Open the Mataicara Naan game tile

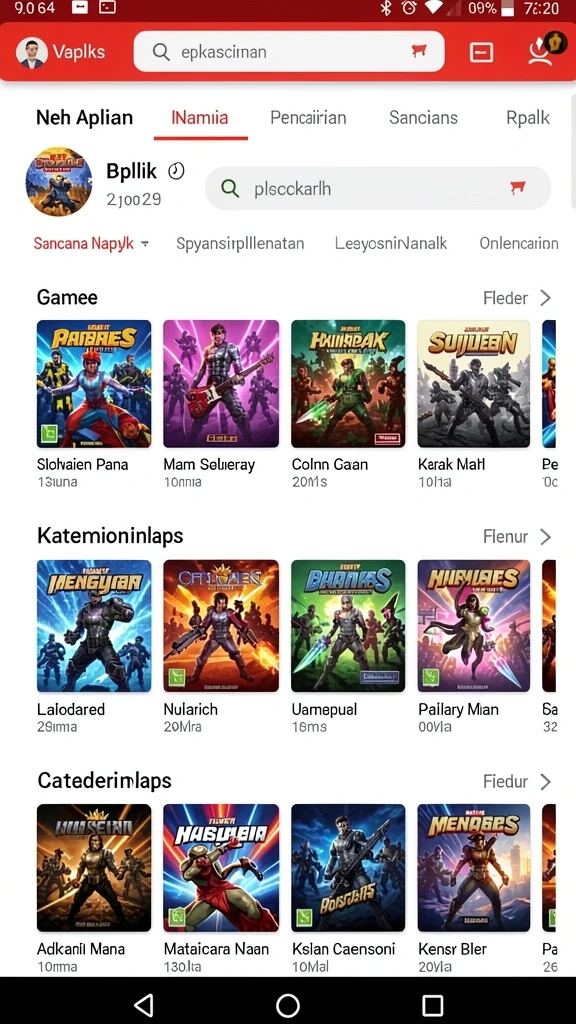(221, 889)
